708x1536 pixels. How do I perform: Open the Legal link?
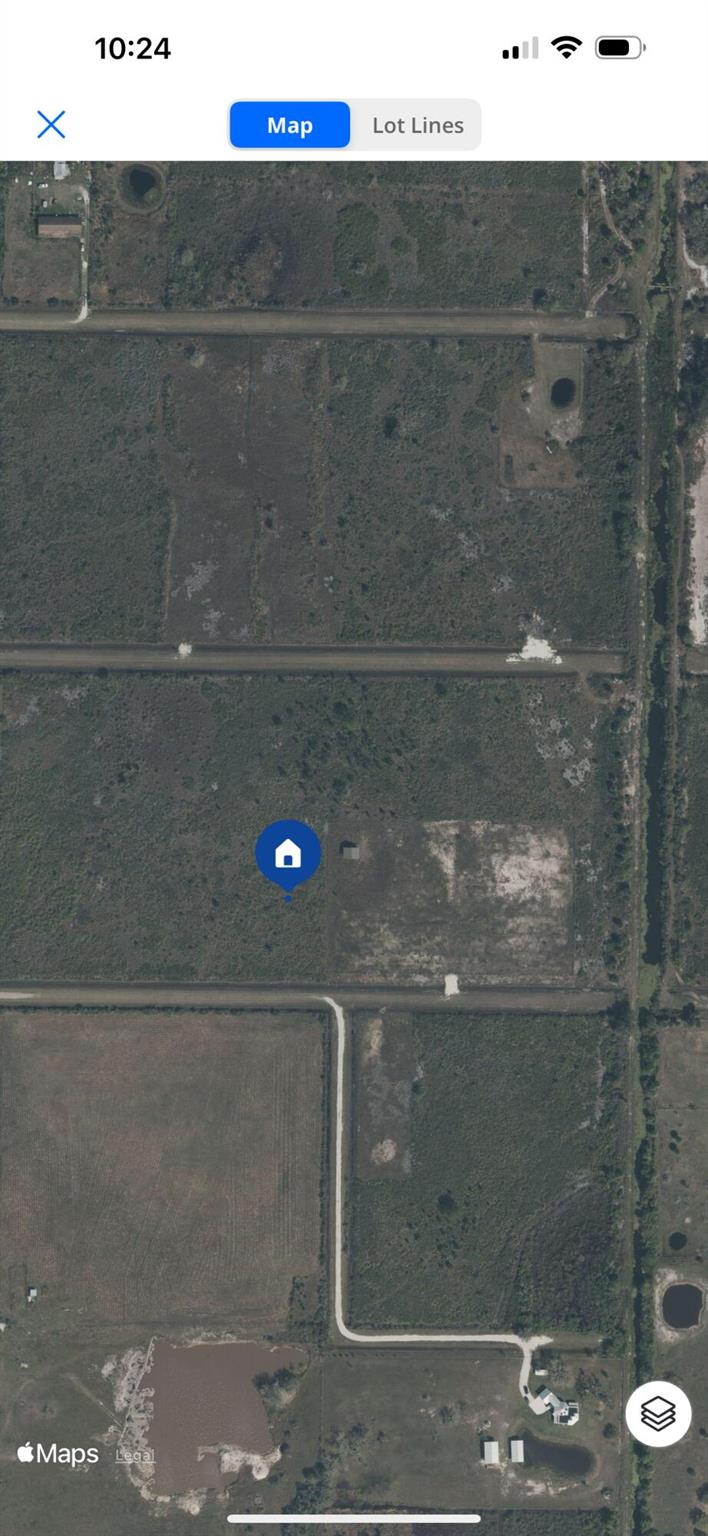click(x=135, y=1455)
